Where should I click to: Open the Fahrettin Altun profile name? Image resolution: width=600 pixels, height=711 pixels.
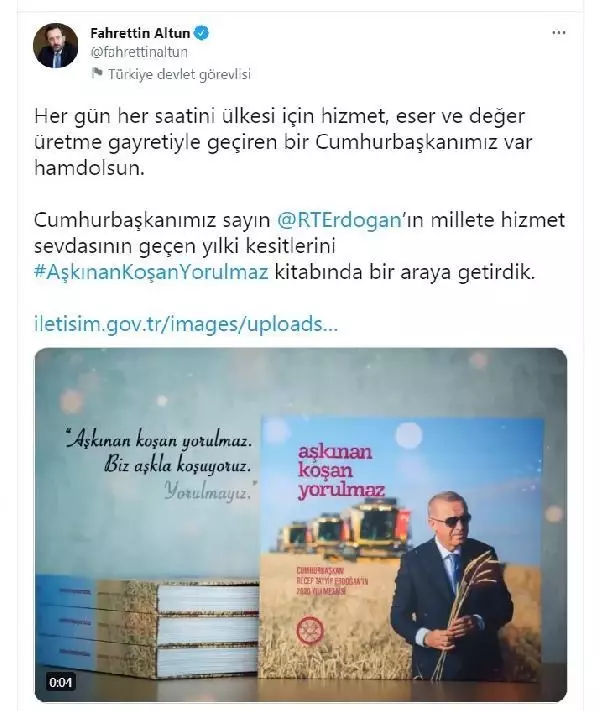139,33
